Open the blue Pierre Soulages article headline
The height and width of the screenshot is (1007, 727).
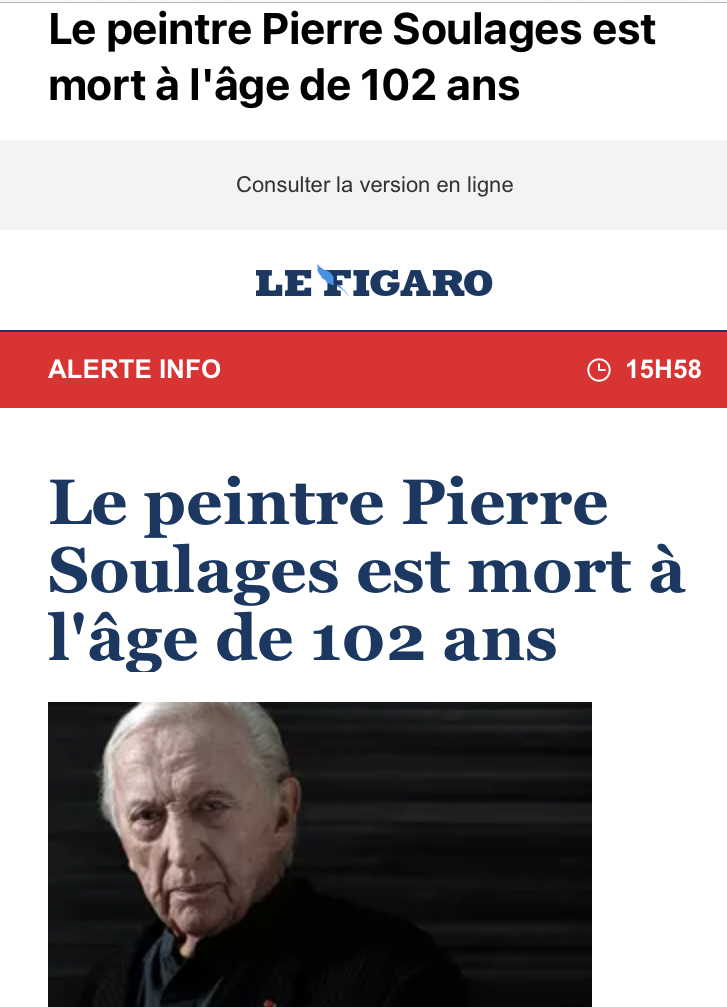point(366,572)
